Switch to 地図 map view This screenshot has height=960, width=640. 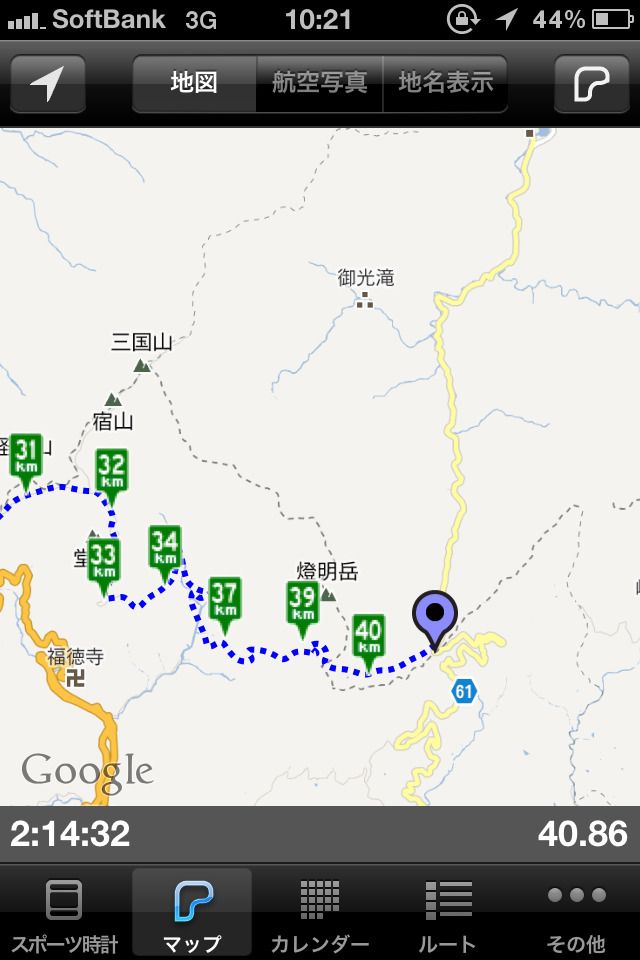(x=194, y=83)
